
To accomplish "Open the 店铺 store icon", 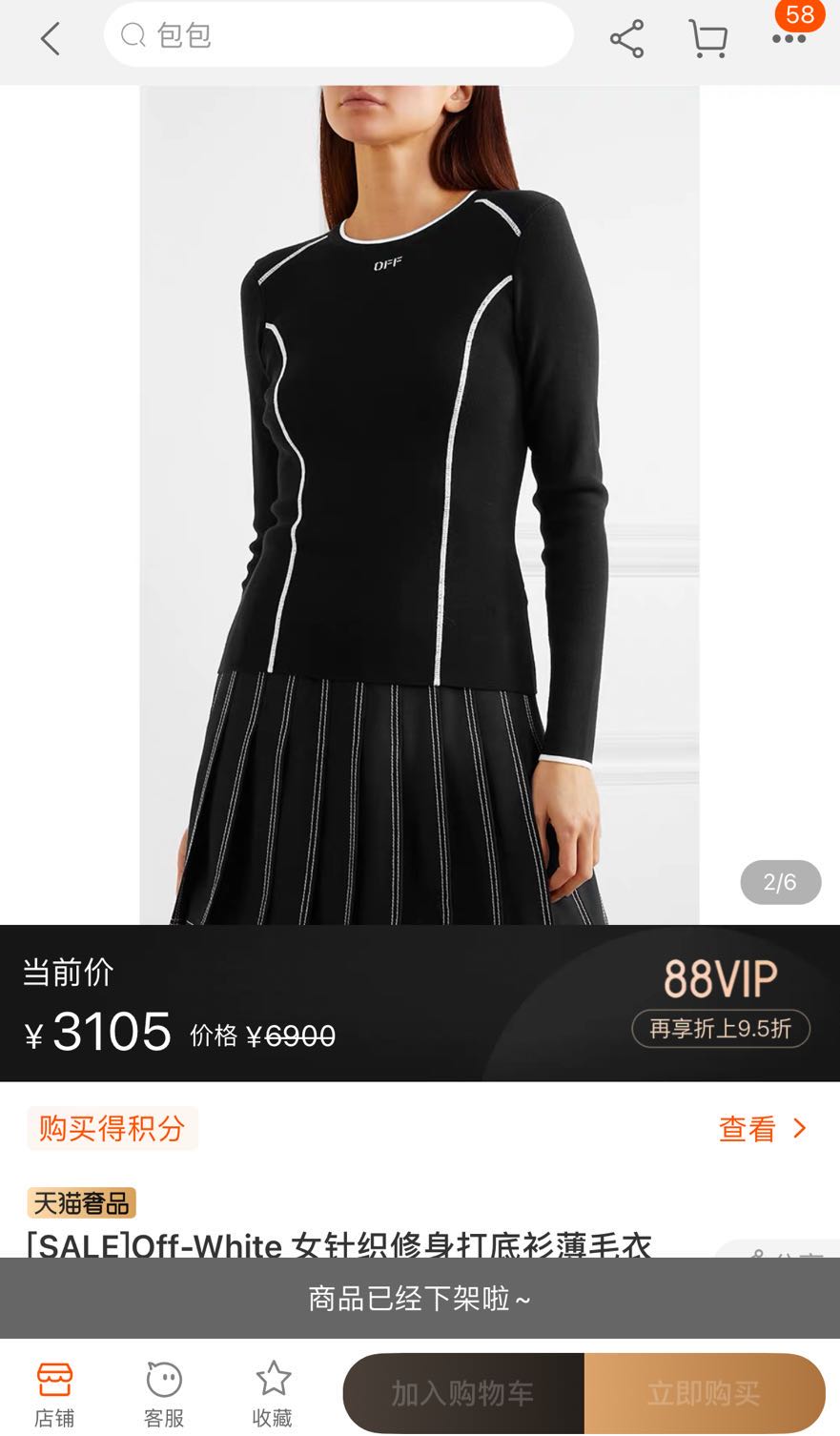I will (54, 1390).
